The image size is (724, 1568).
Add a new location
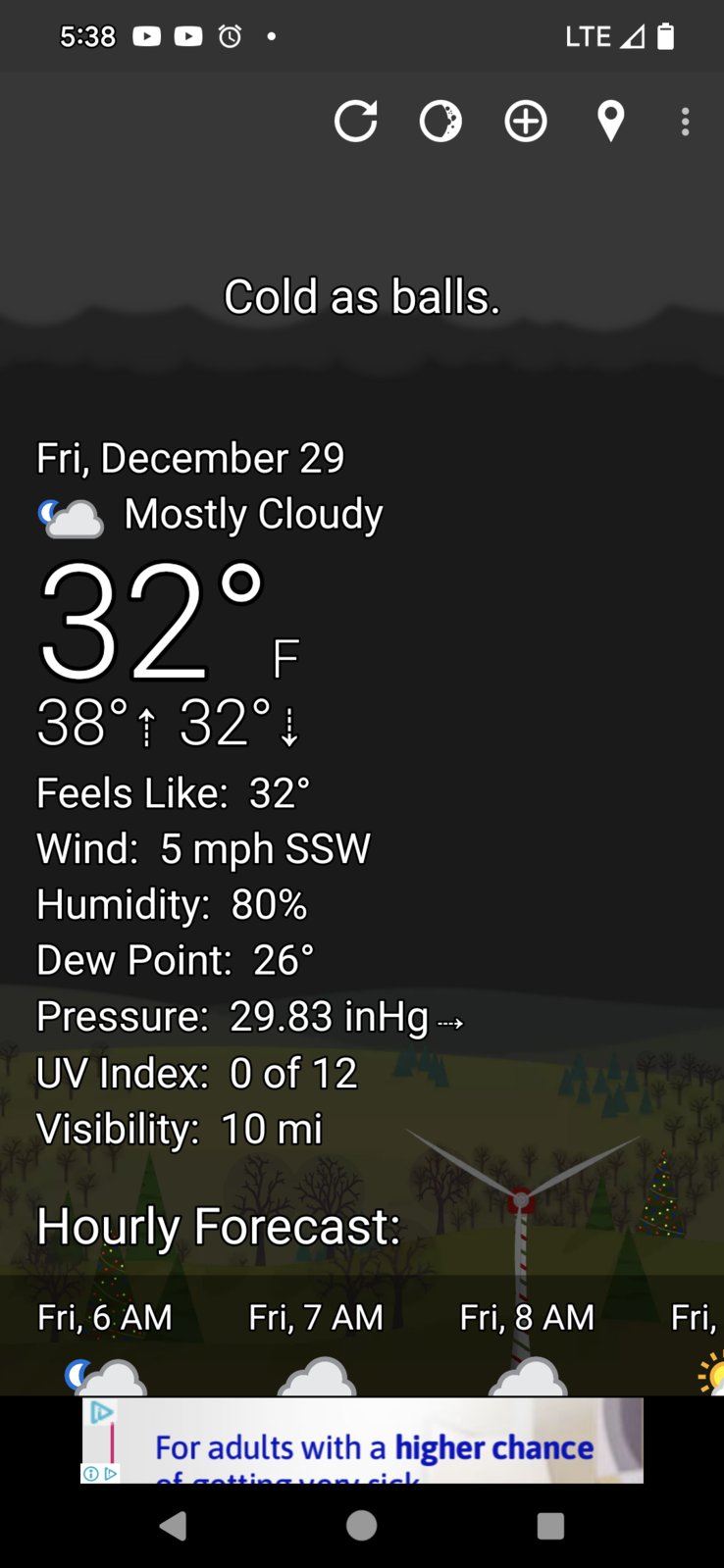click(x=526, y=122)
